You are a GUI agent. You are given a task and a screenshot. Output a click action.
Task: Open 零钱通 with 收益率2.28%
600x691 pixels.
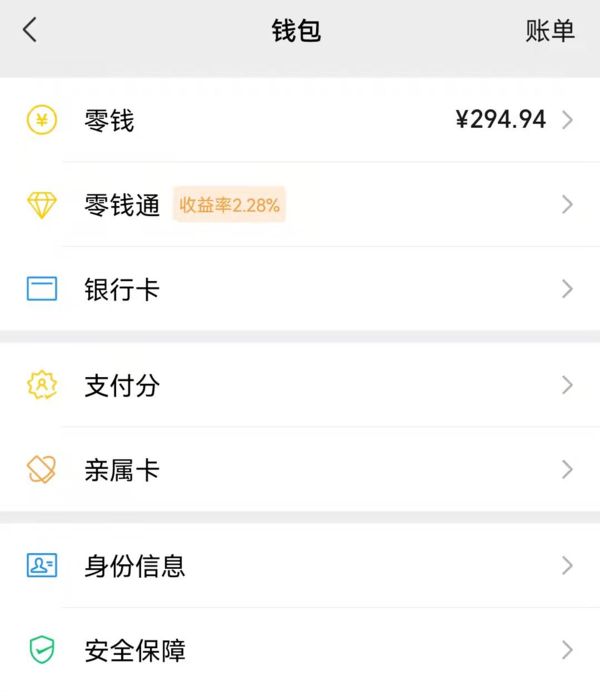pos(300,205)
